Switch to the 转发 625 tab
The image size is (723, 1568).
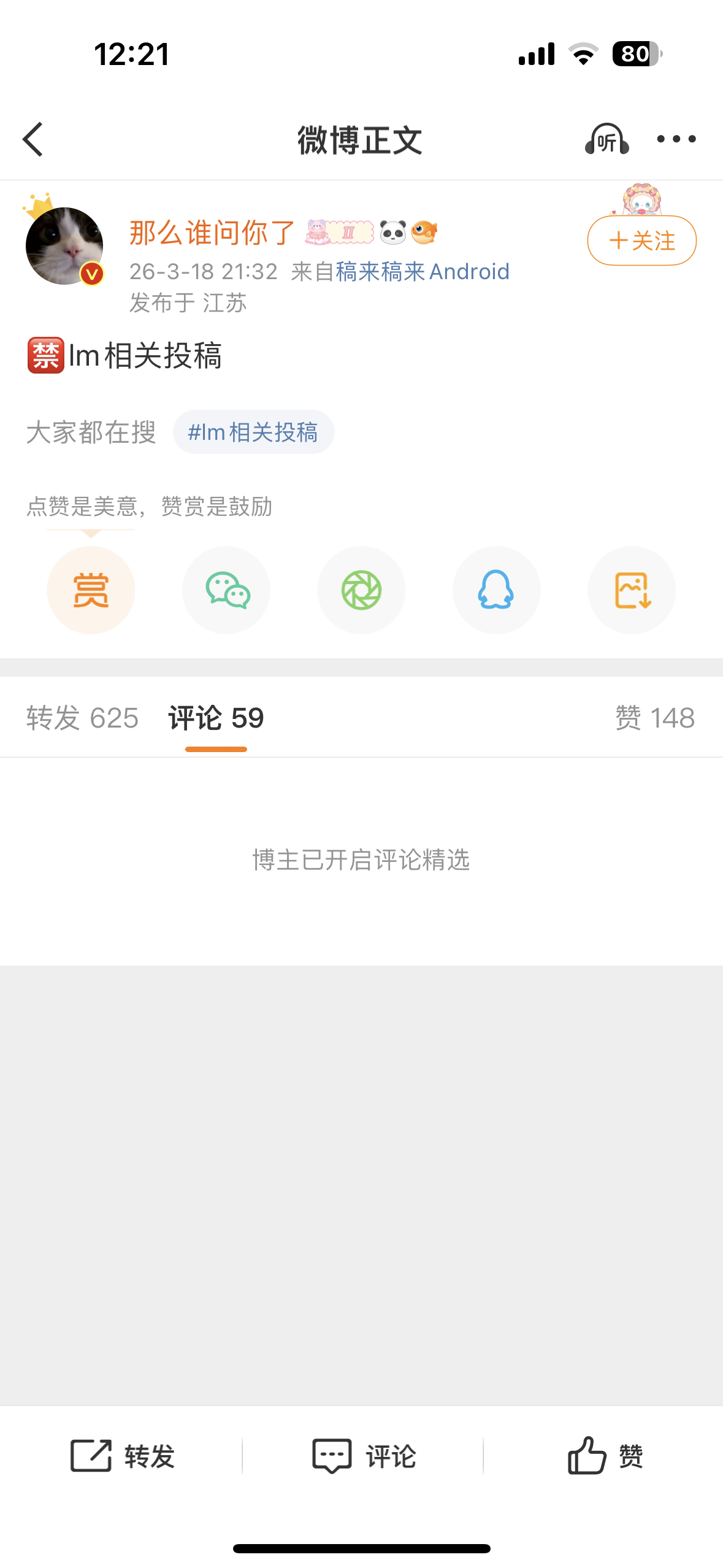tap(82, 718)
